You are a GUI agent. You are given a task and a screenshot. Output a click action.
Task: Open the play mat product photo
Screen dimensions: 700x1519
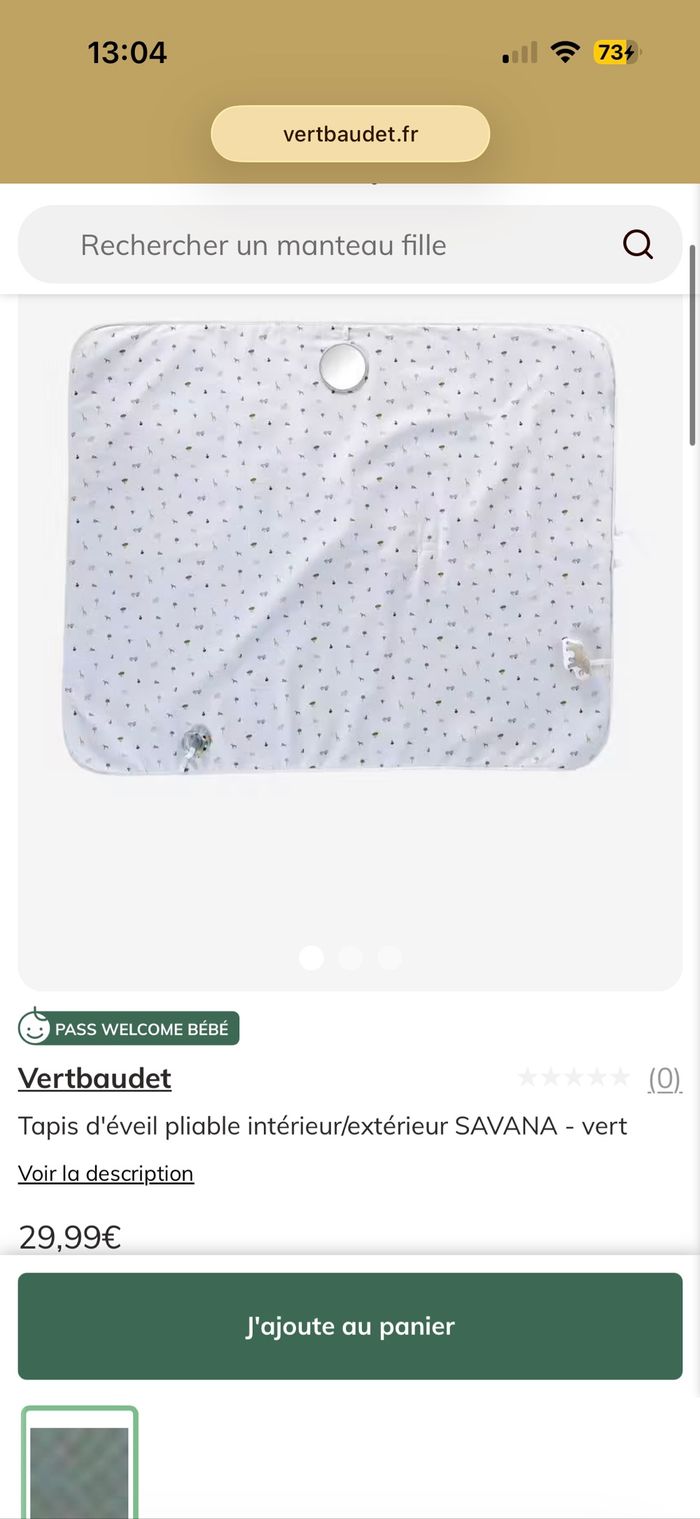pos(342,548)
